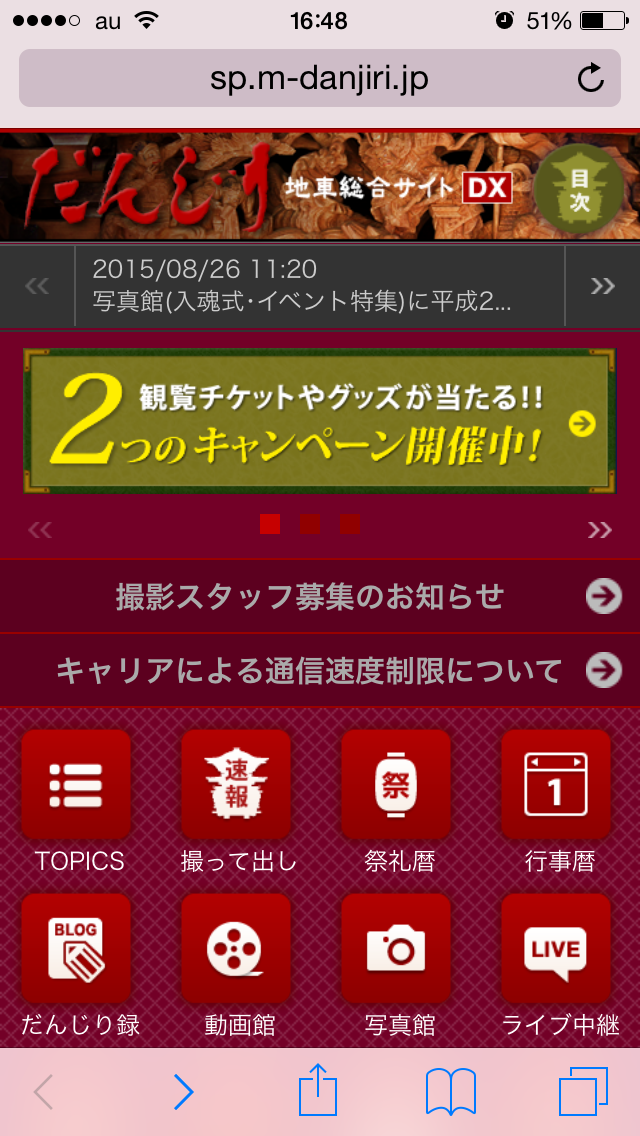
Task: Show next news item in the ticker
Action: [602, 286]
